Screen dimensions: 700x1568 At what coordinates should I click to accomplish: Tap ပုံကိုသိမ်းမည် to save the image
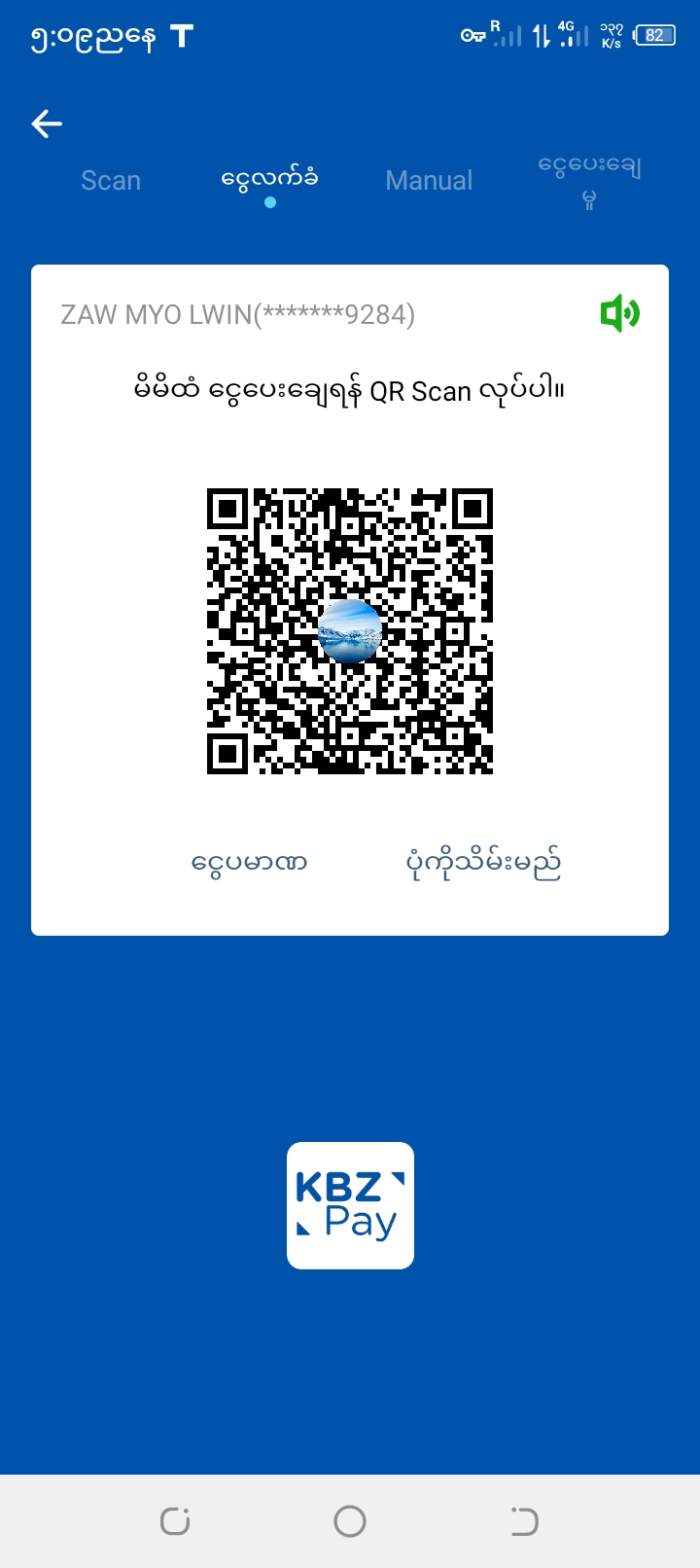(483, 863)
